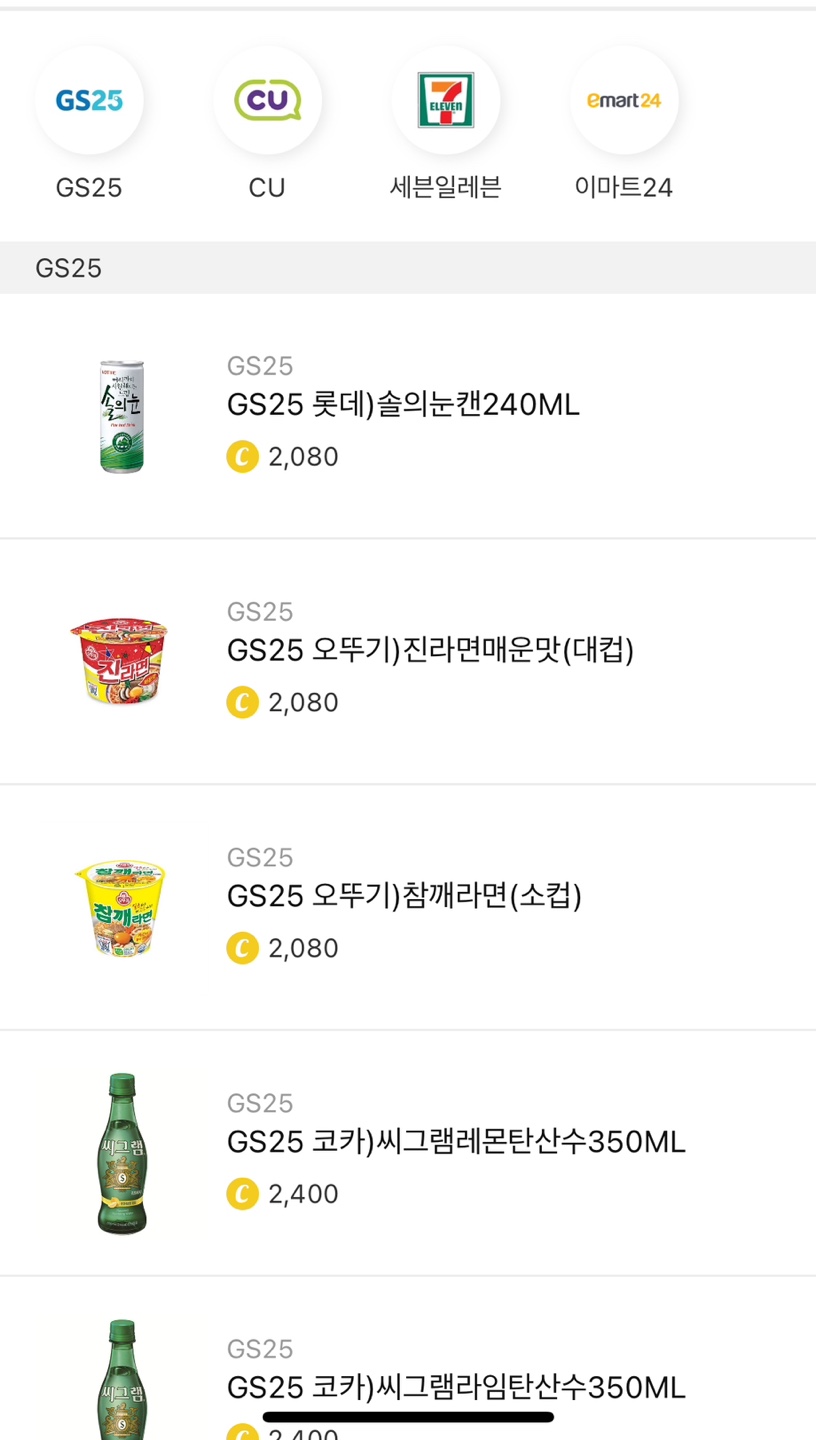Tap the coin icon beside 참깨라면 price
The width and height of the screenshot is (816, 1440).
[x=242, y=948]
